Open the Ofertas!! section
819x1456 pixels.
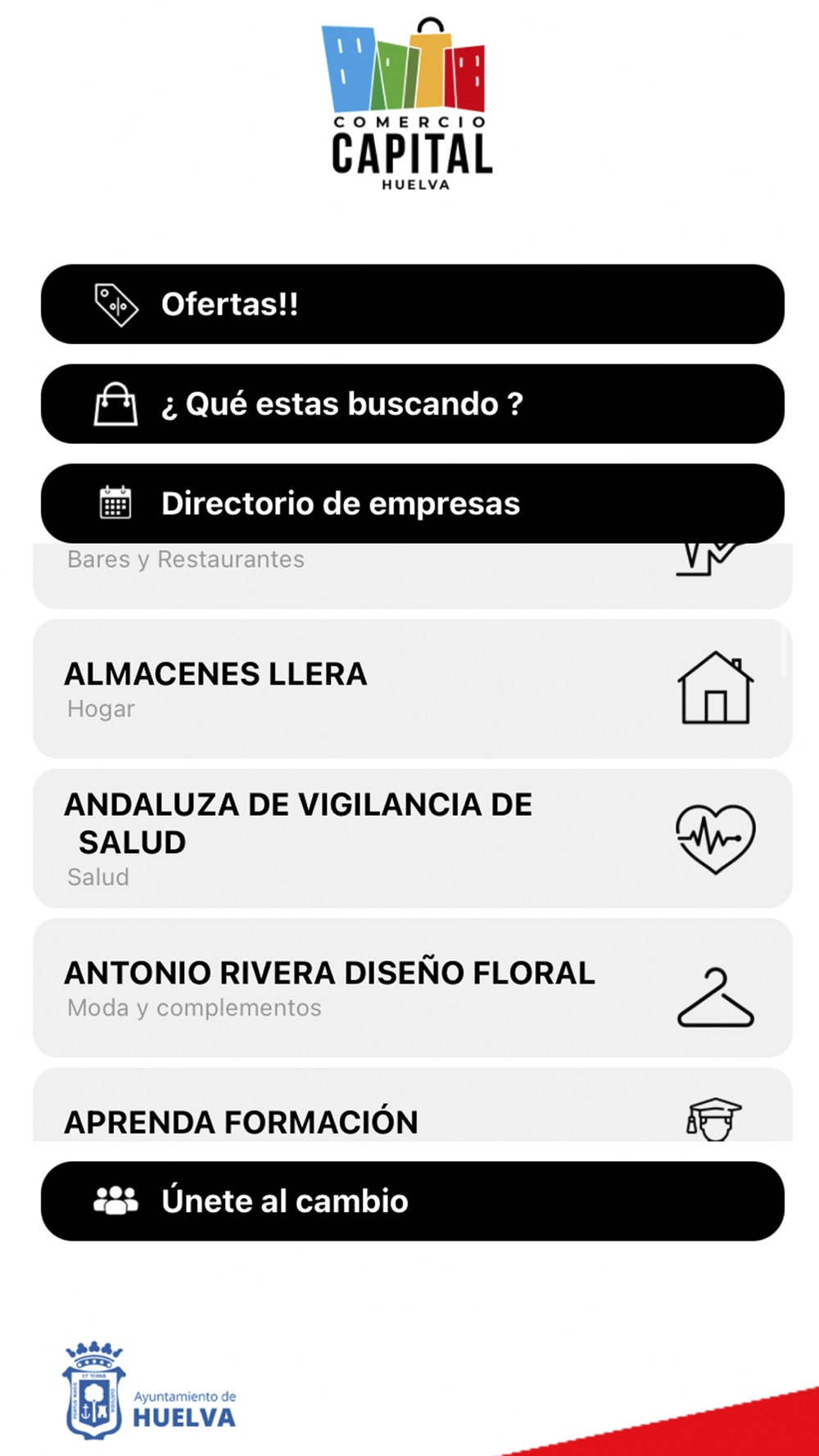pyautogui.click(x=413, y=304)
